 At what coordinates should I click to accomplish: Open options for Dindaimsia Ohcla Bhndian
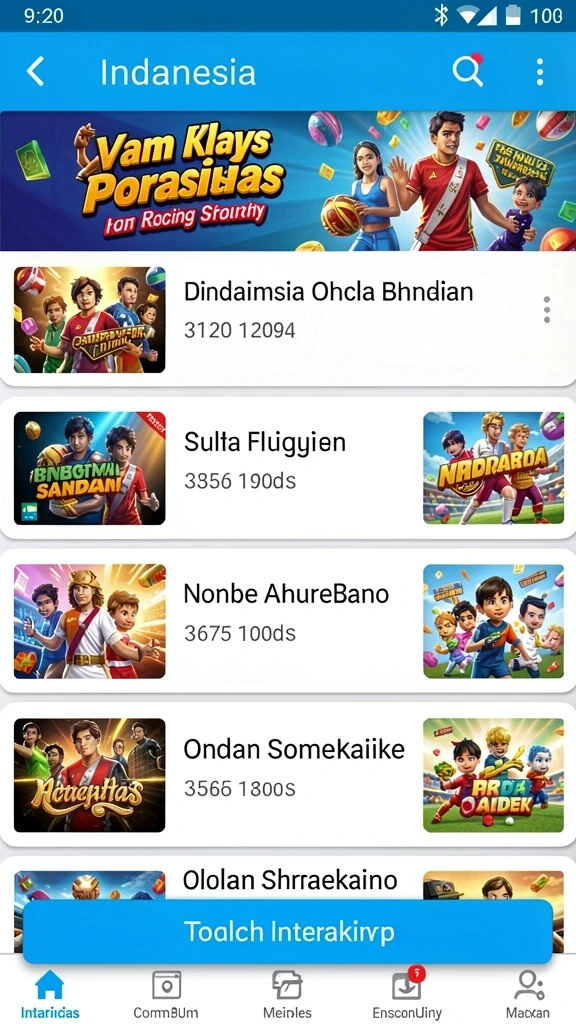pyautogui.click(x=547, y=309)
